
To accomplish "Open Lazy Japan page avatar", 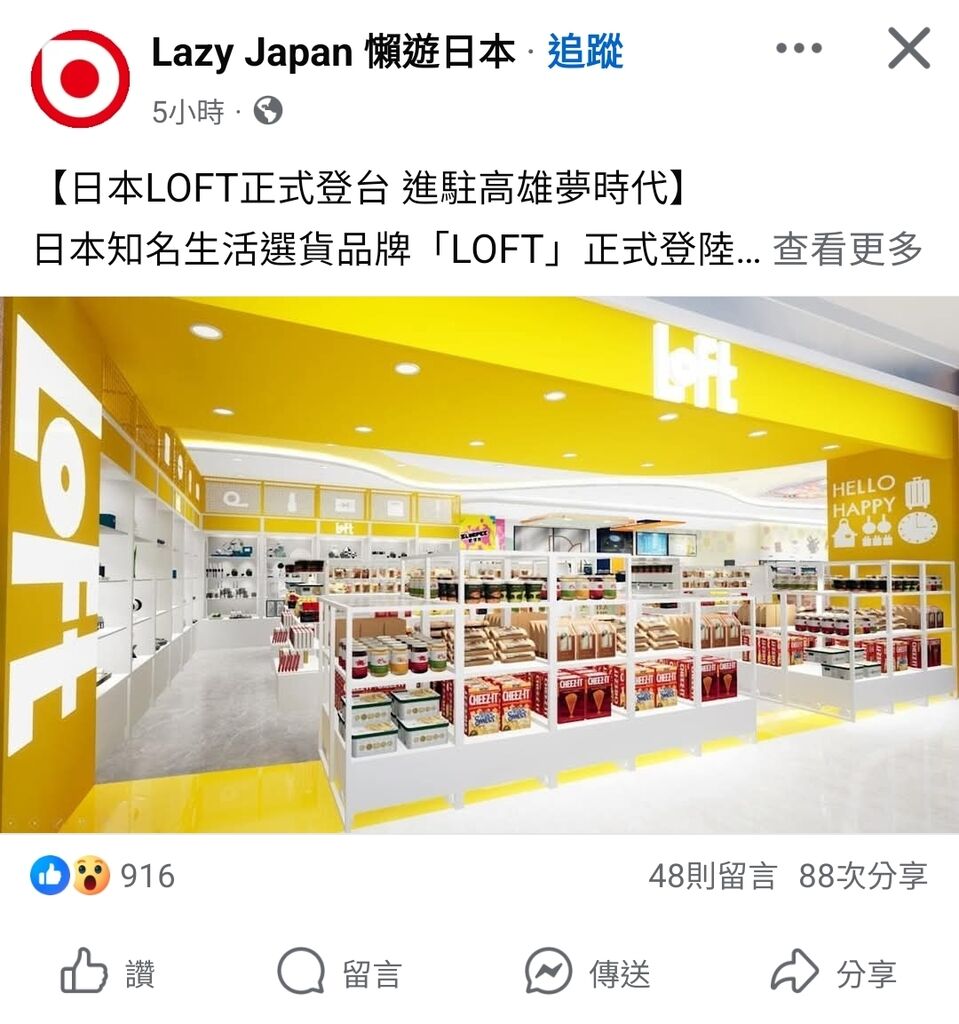I will tap(80, 78).
